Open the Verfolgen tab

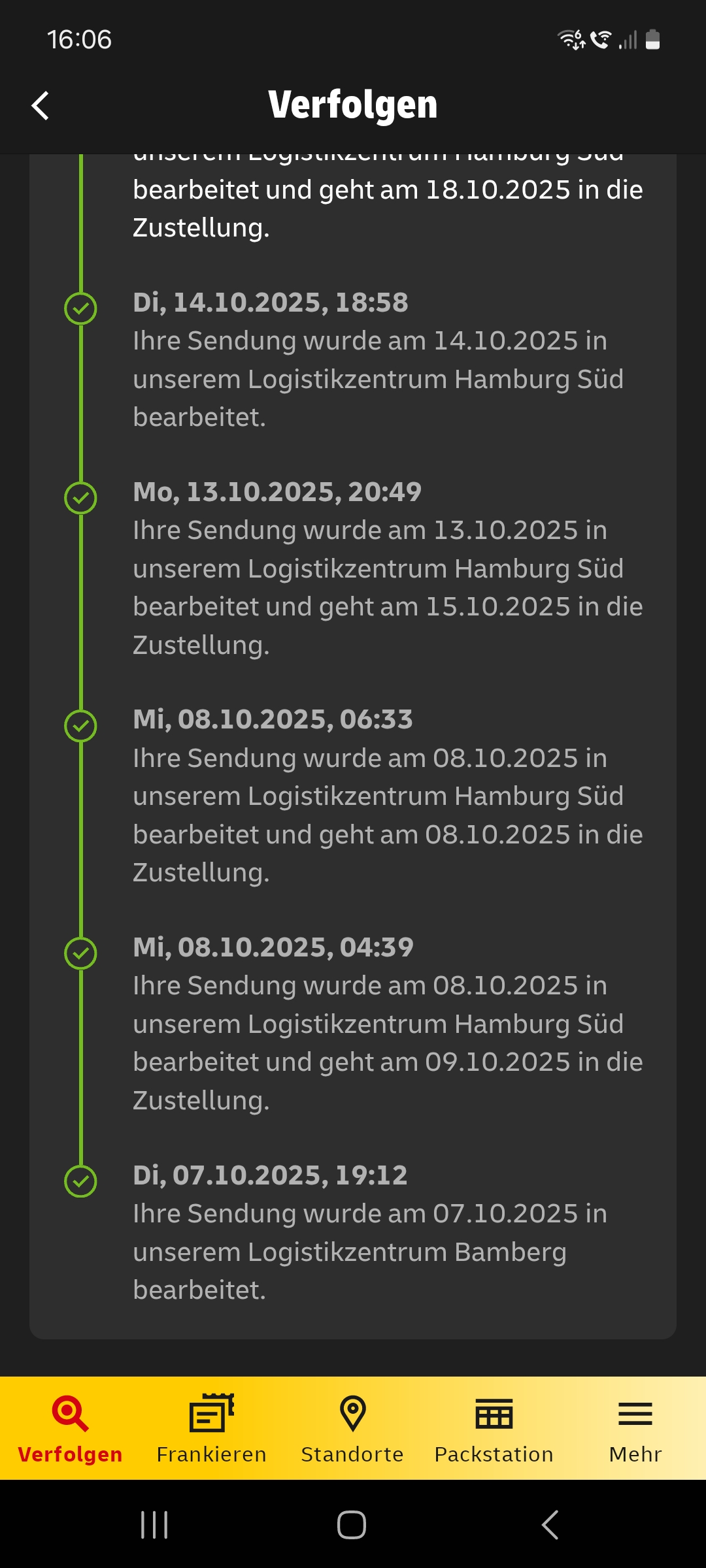pyautogui.click(x=70, y=1428)
